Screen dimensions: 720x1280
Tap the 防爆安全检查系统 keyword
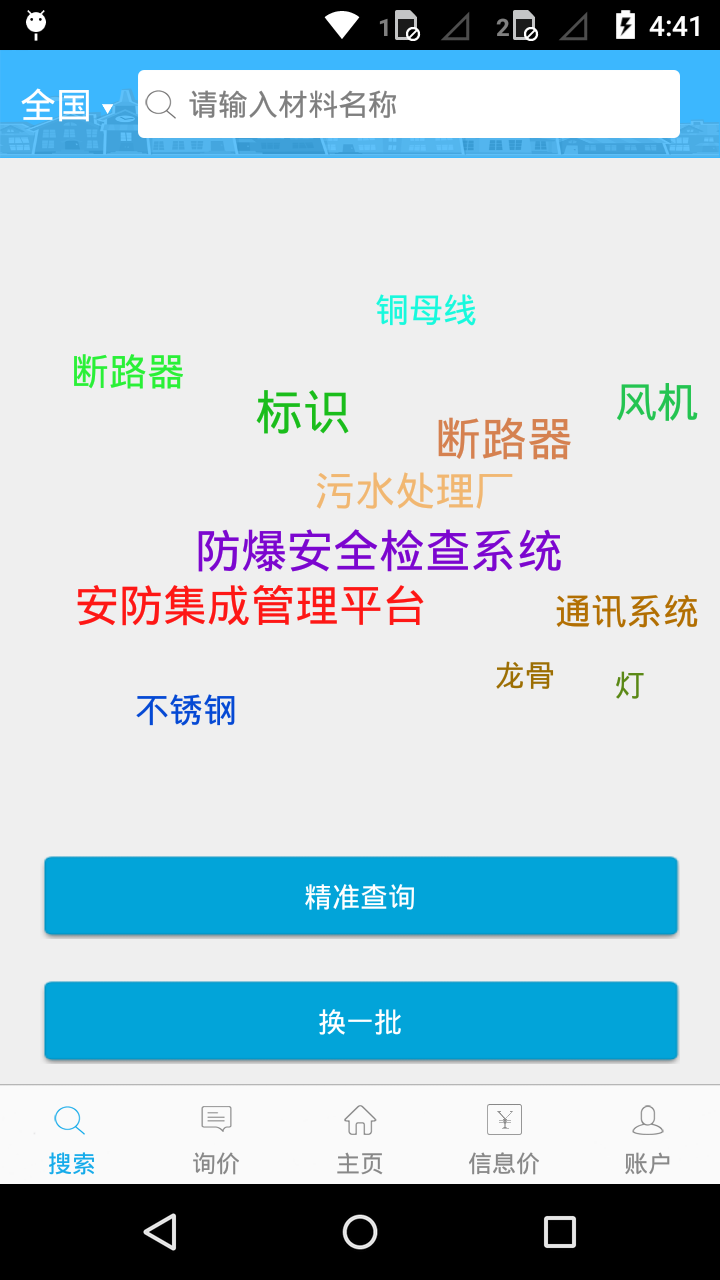pyautogui.click(x=379, y=550)
